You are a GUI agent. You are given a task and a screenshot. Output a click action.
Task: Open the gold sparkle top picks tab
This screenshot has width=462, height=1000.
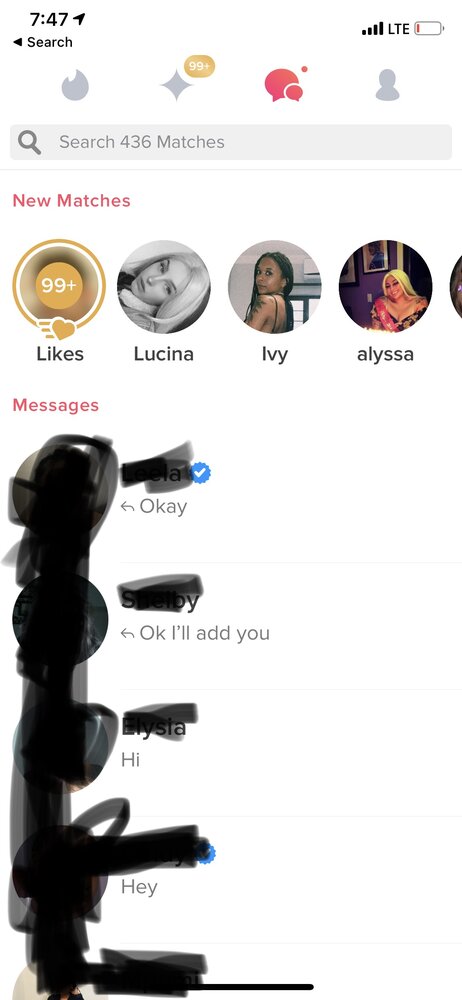click(179, 85)
